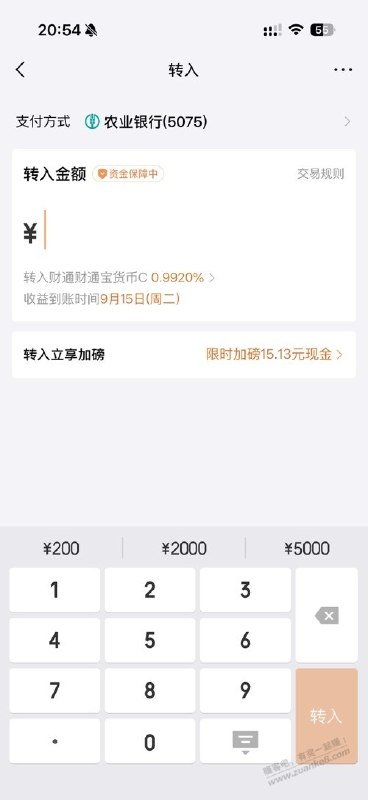Select the ¥2000 quick amount
The height and width of the screenshot is (800, 368).
point(184,548)
